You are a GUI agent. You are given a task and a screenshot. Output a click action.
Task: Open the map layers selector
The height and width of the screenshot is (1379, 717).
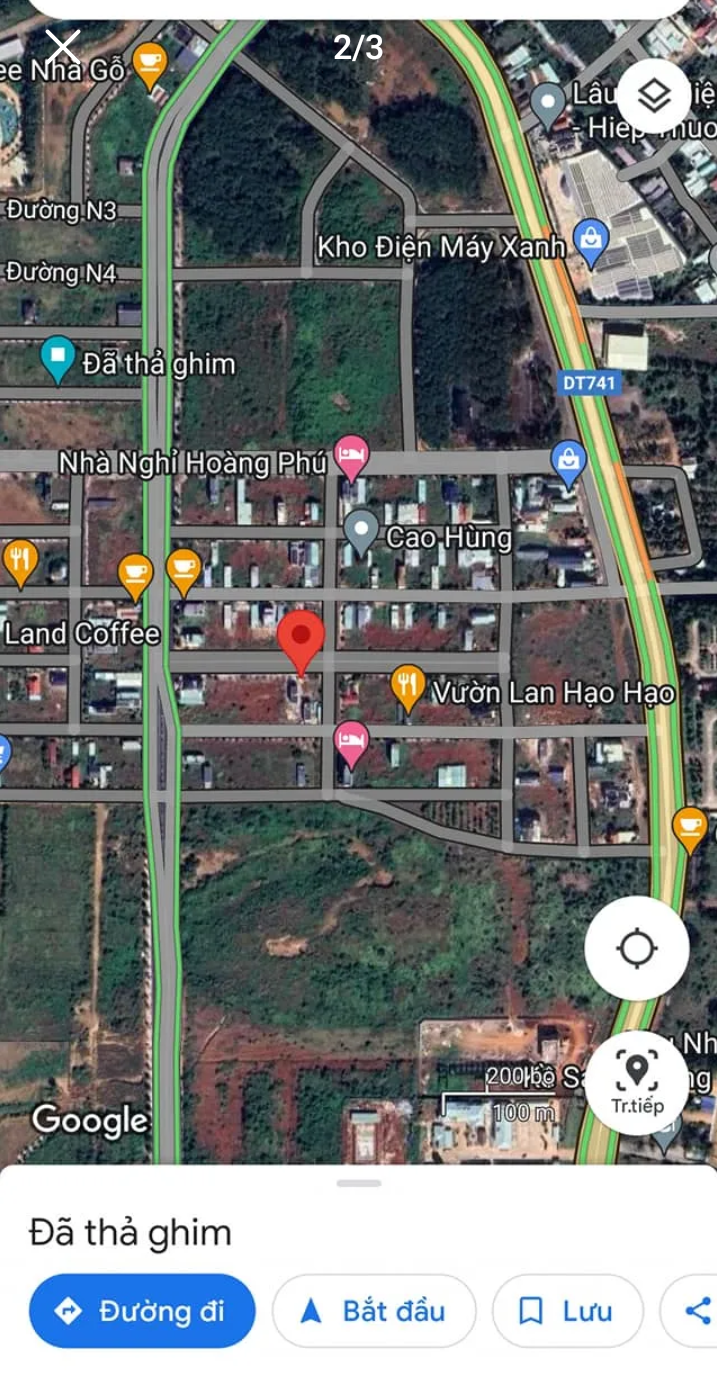(655, 96)
